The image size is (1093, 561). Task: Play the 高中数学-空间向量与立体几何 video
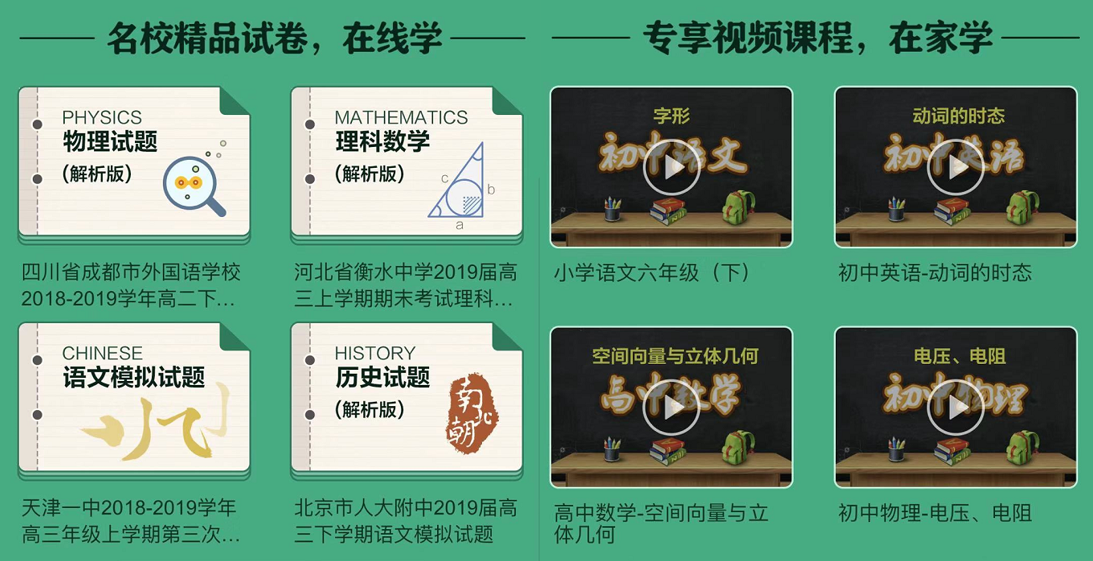[671, 407]
